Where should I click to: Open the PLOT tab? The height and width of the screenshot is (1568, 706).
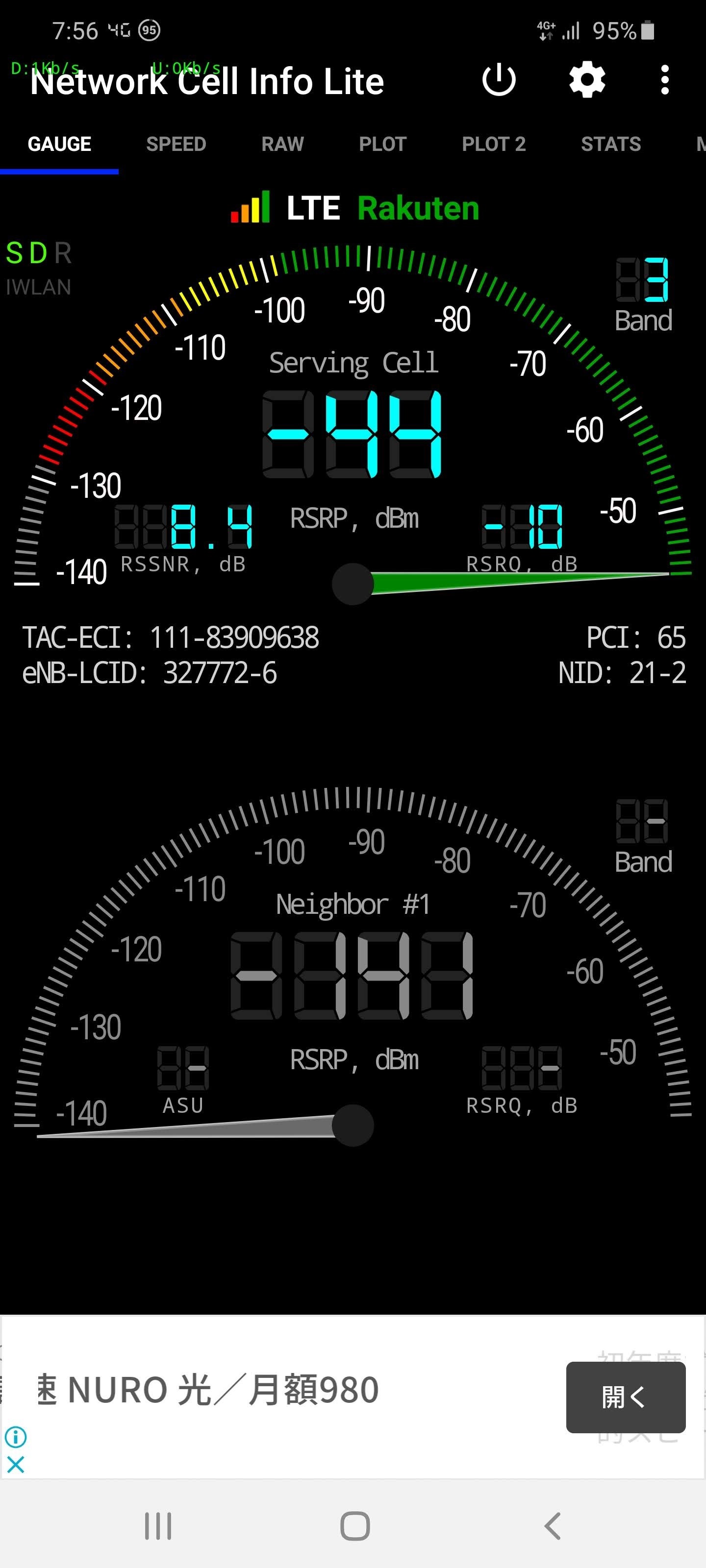pos(382,144)
